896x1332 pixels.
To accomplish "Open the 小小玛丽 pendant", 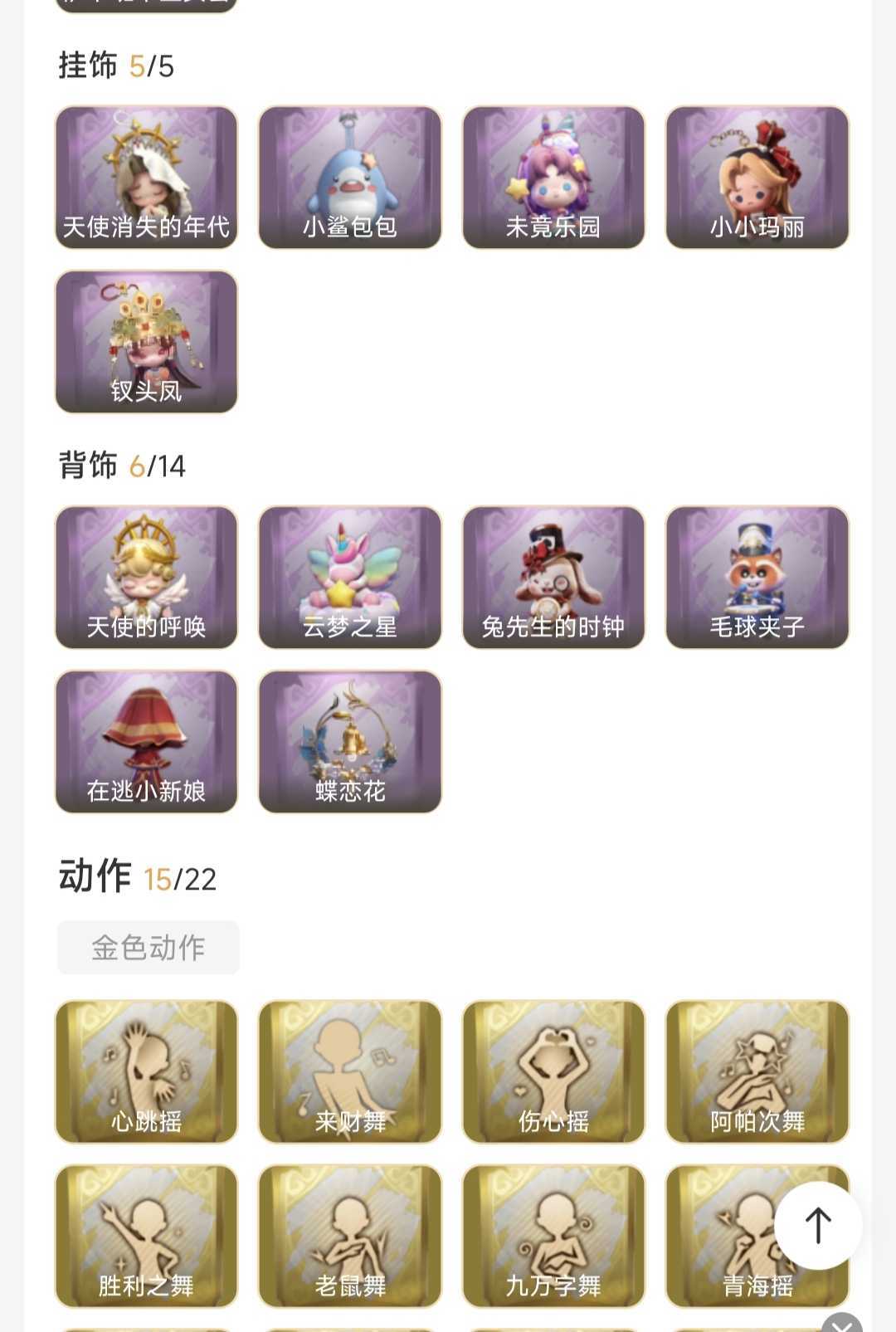I will point(757,177).
